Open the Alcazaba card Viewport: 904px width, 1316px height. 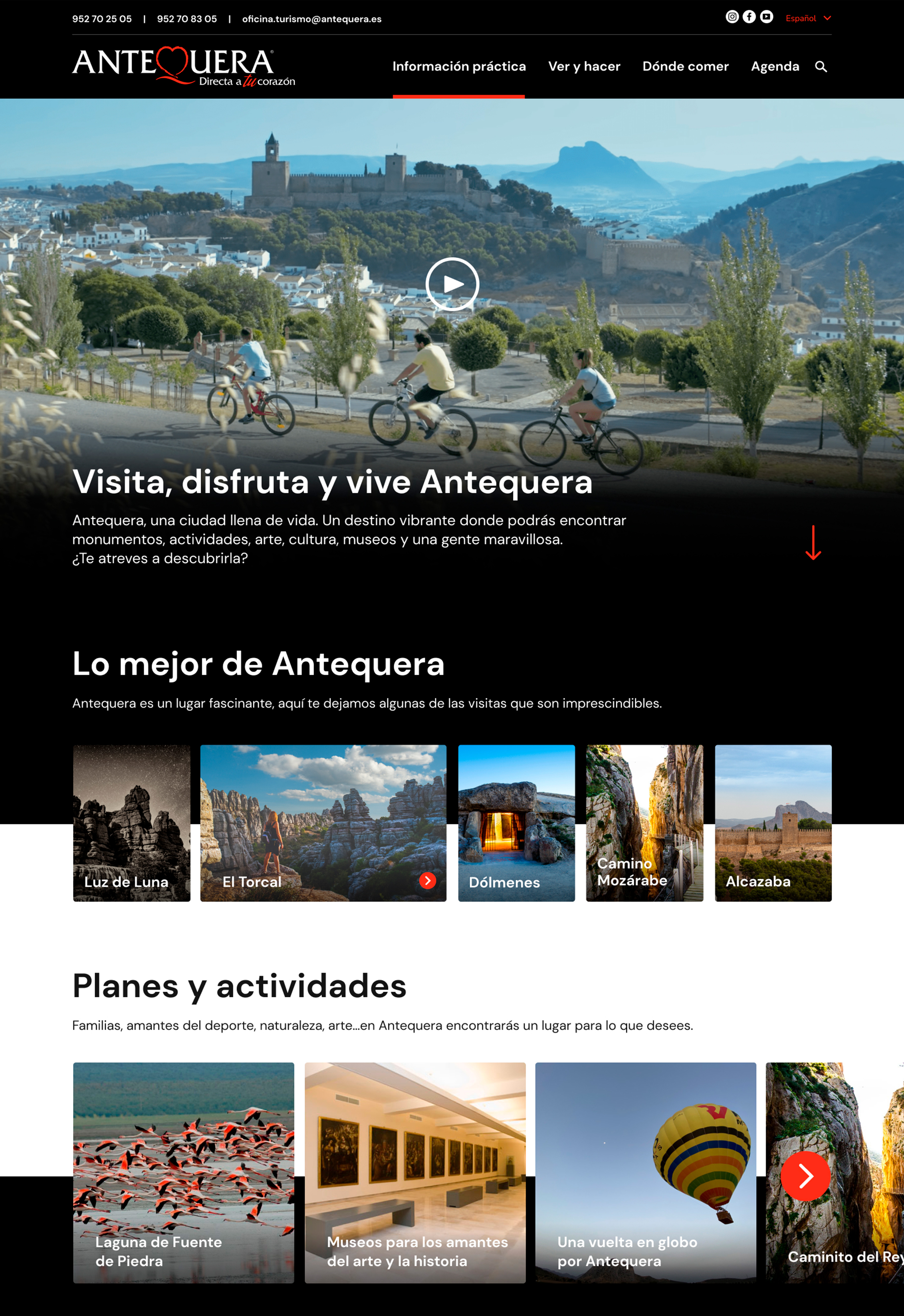pos(773,823)
